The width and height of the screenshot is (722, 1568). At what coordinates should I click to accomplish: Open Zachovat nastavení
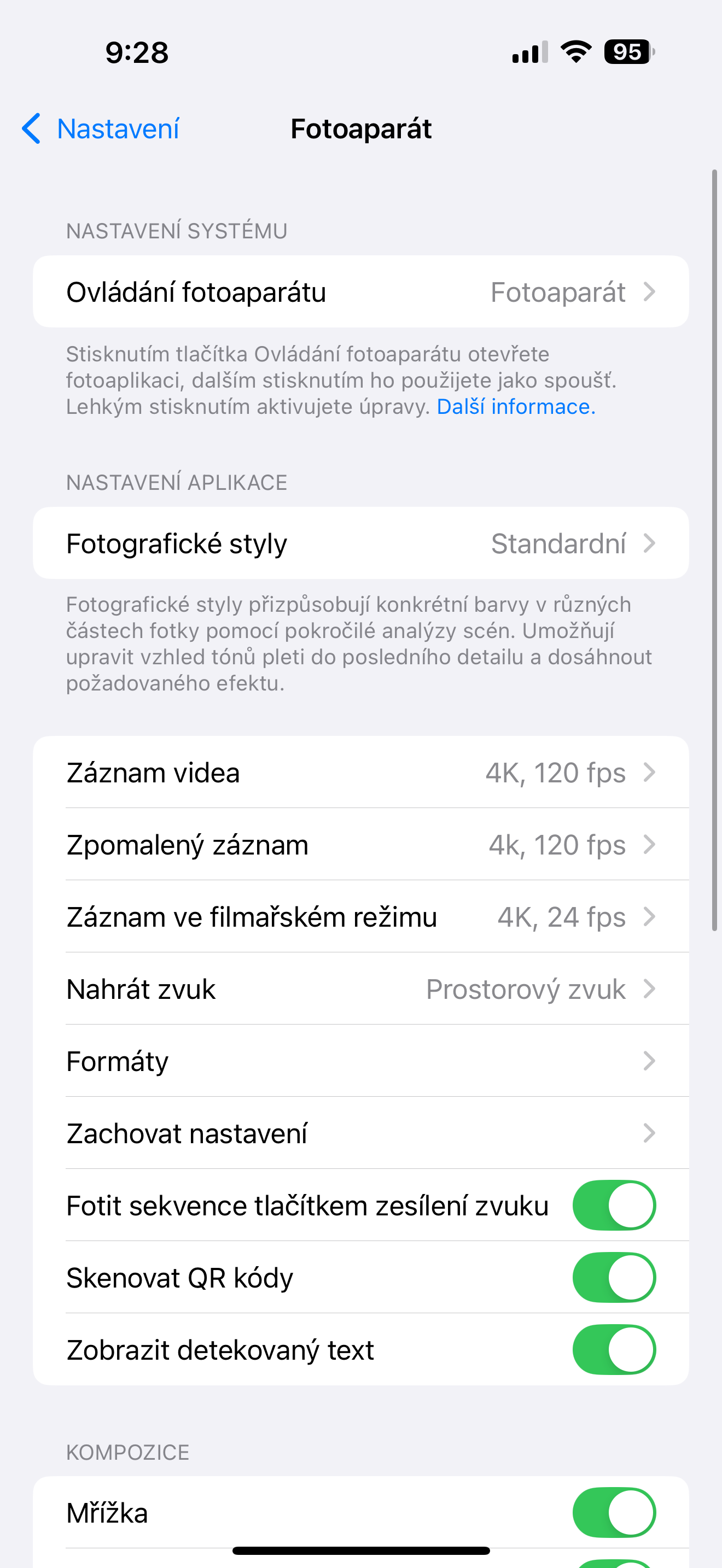[x=360, y=1133]
